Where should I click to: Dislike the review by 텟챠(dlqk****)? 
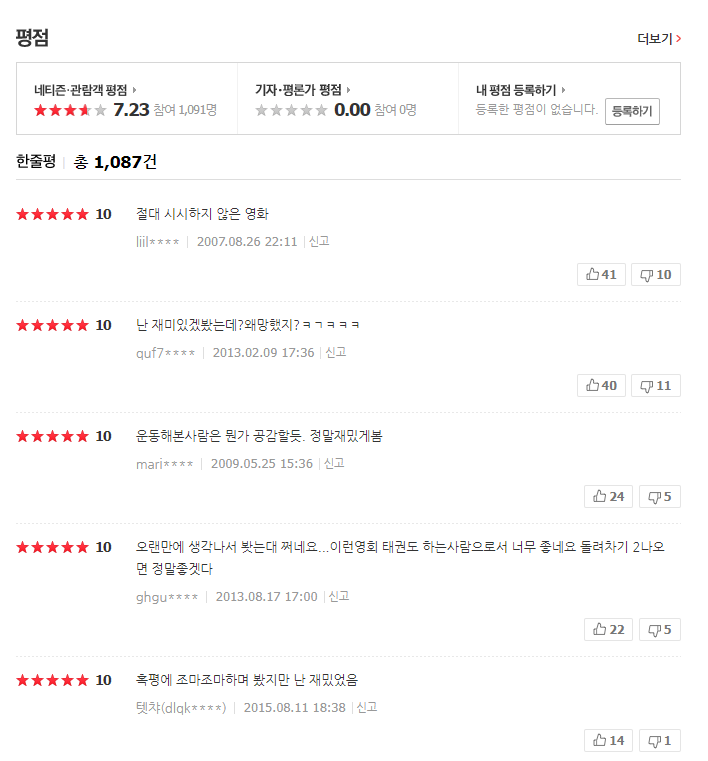click(x=659, y=740)
